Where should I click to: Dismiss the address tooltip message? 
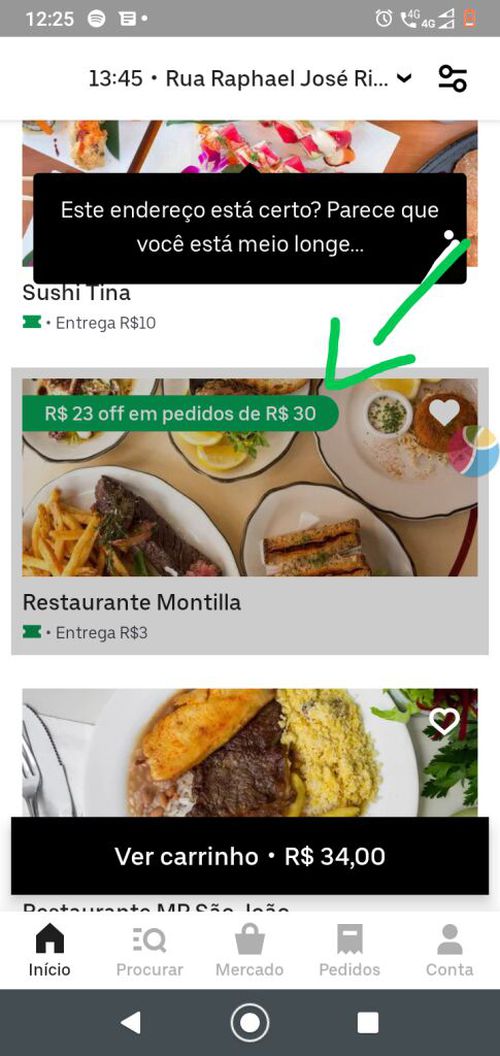pyautogui.click(x=250, y=228)
